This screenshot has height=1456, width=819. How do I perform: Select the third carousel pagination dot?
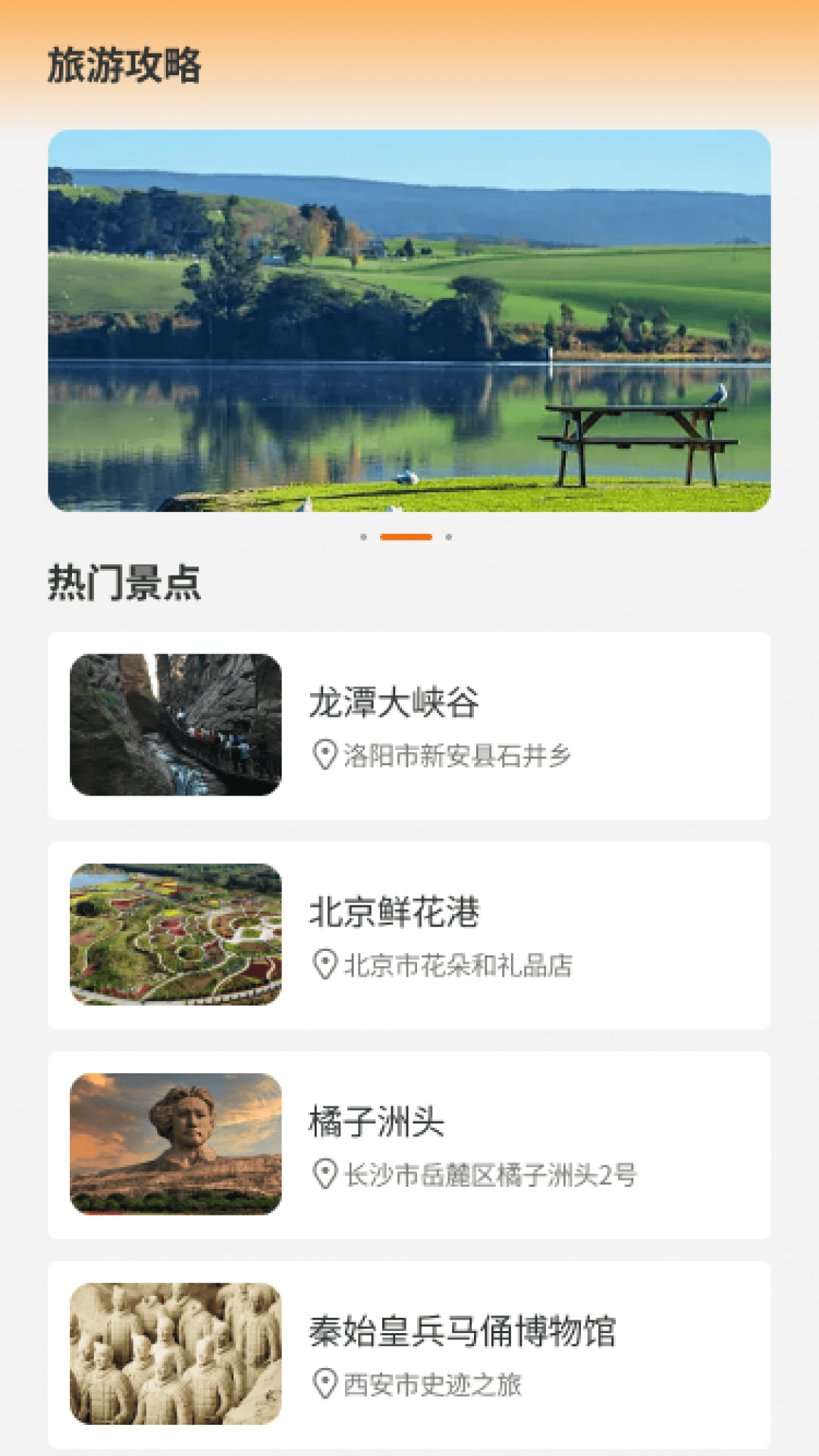447,537
